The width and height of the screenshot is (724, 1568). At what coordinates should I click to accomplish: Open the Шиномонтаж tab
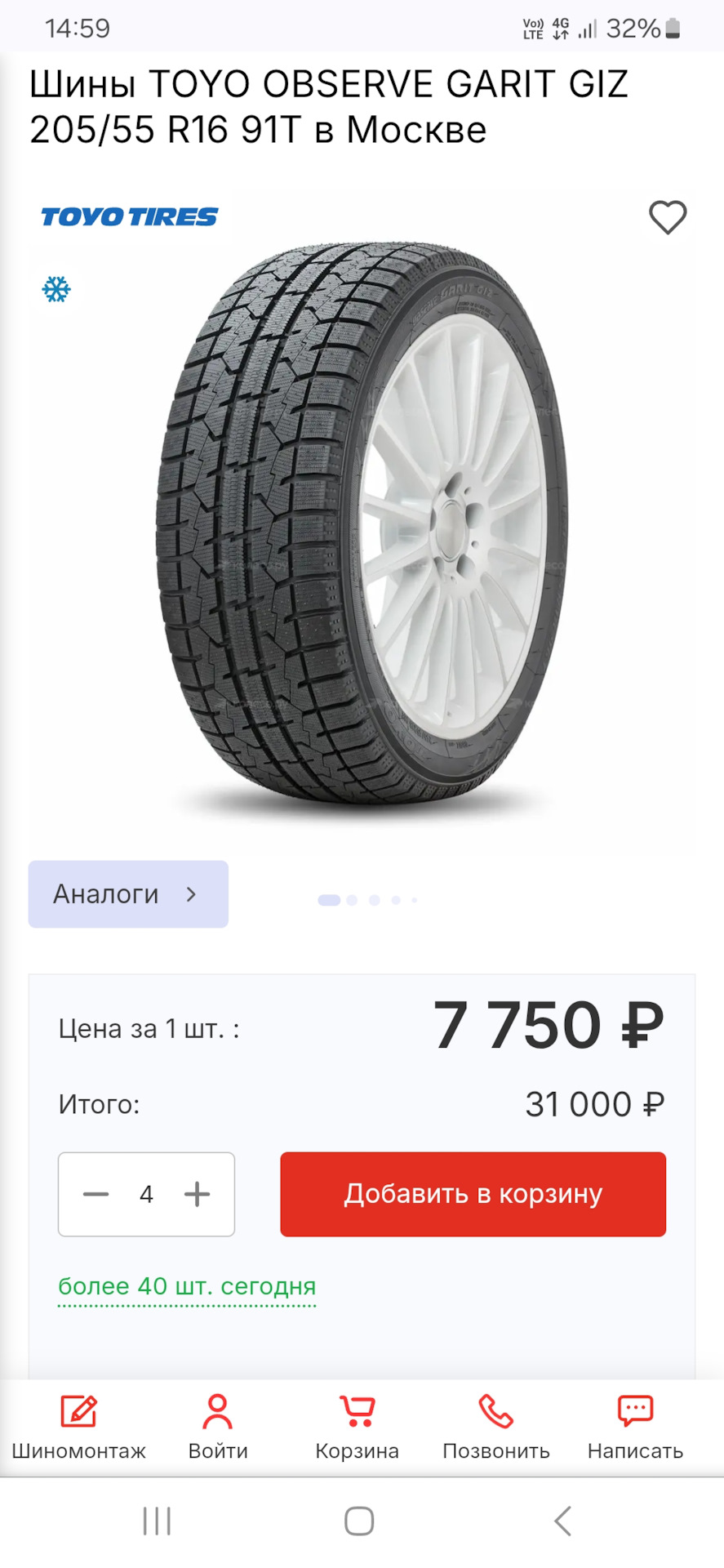(x=78, y=1428)
